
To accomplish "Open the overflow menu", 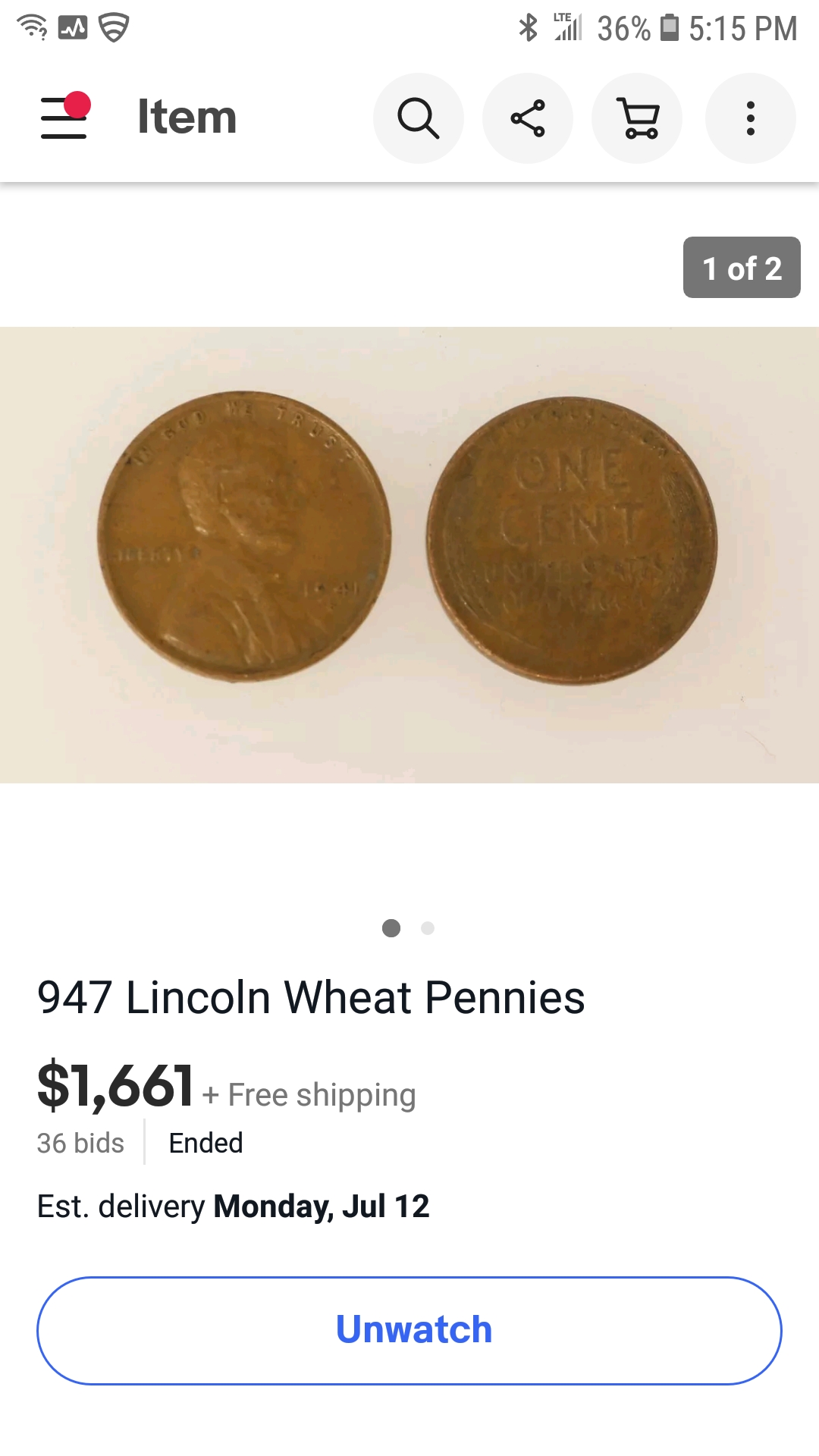I will tap(750, 118).
